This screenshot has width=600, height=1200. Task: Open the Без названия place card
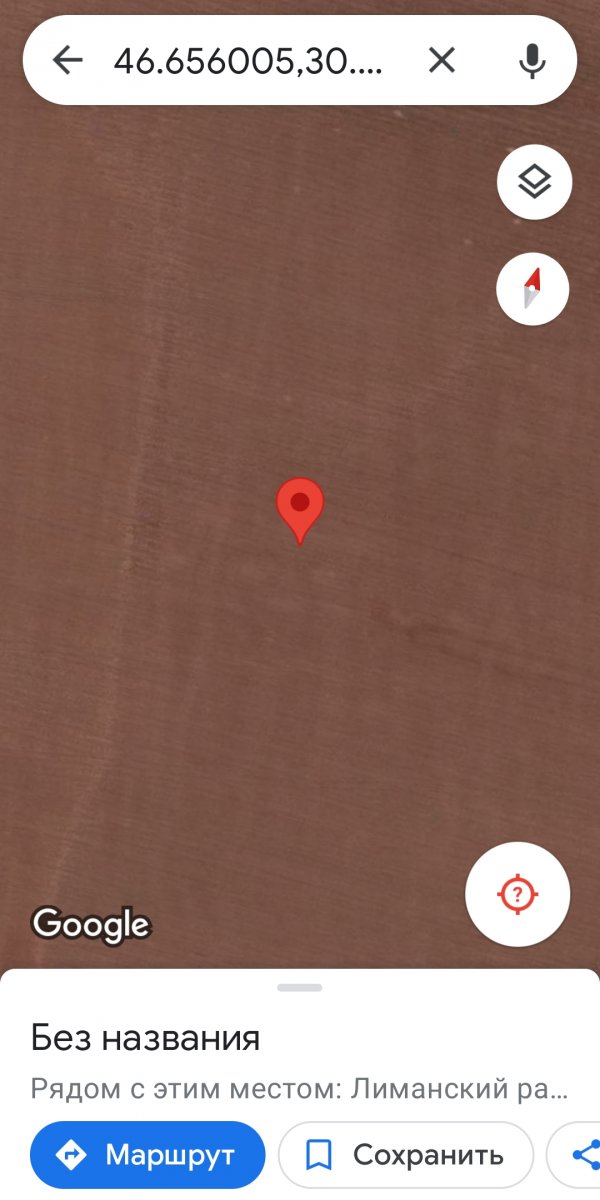pyautogui.click(x=145, y=1037)
